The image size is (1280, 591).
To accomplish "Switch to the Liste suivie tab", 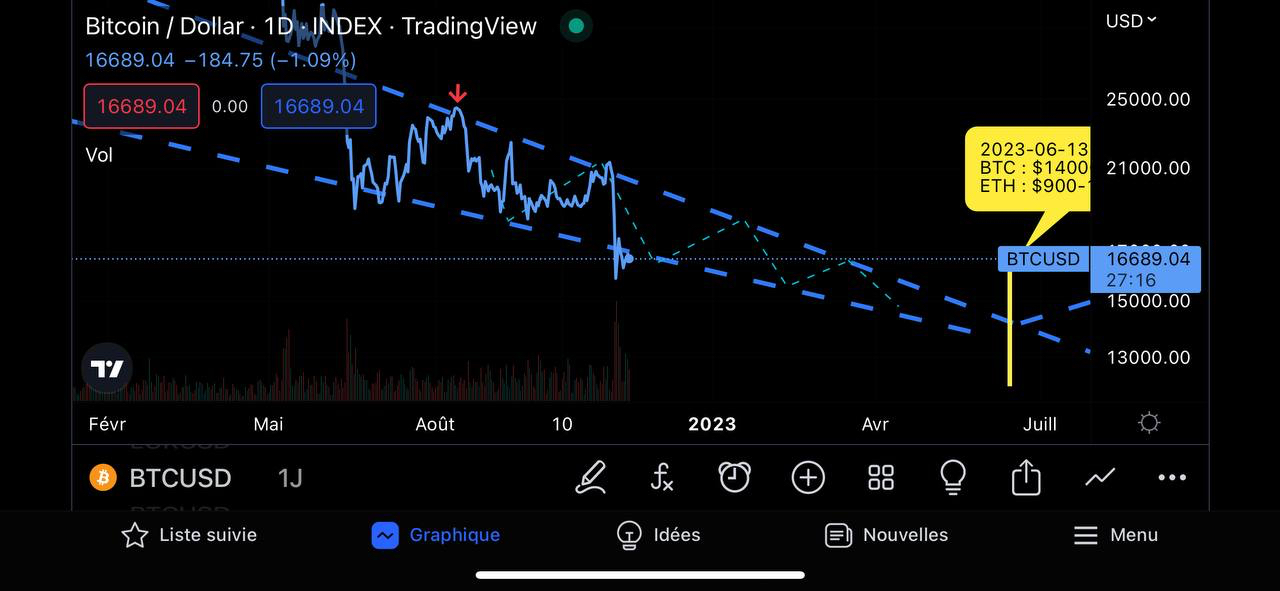I will (x=189, y=535).
